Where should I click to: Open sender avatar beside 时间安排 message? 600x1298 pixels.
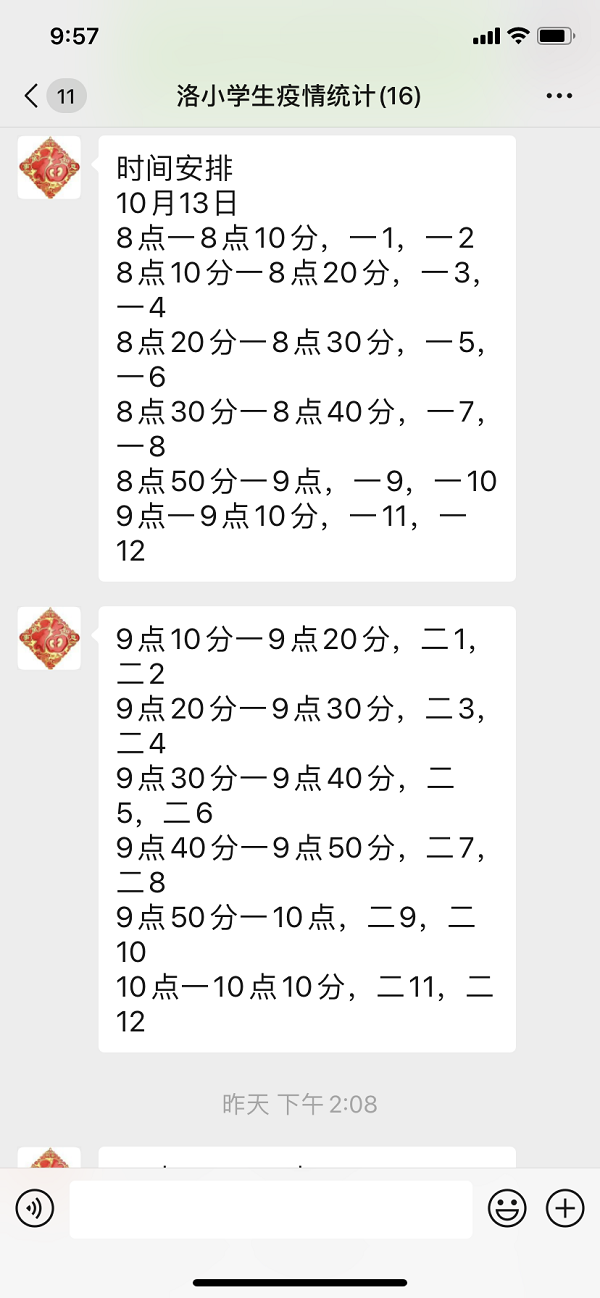coord(49,168)
